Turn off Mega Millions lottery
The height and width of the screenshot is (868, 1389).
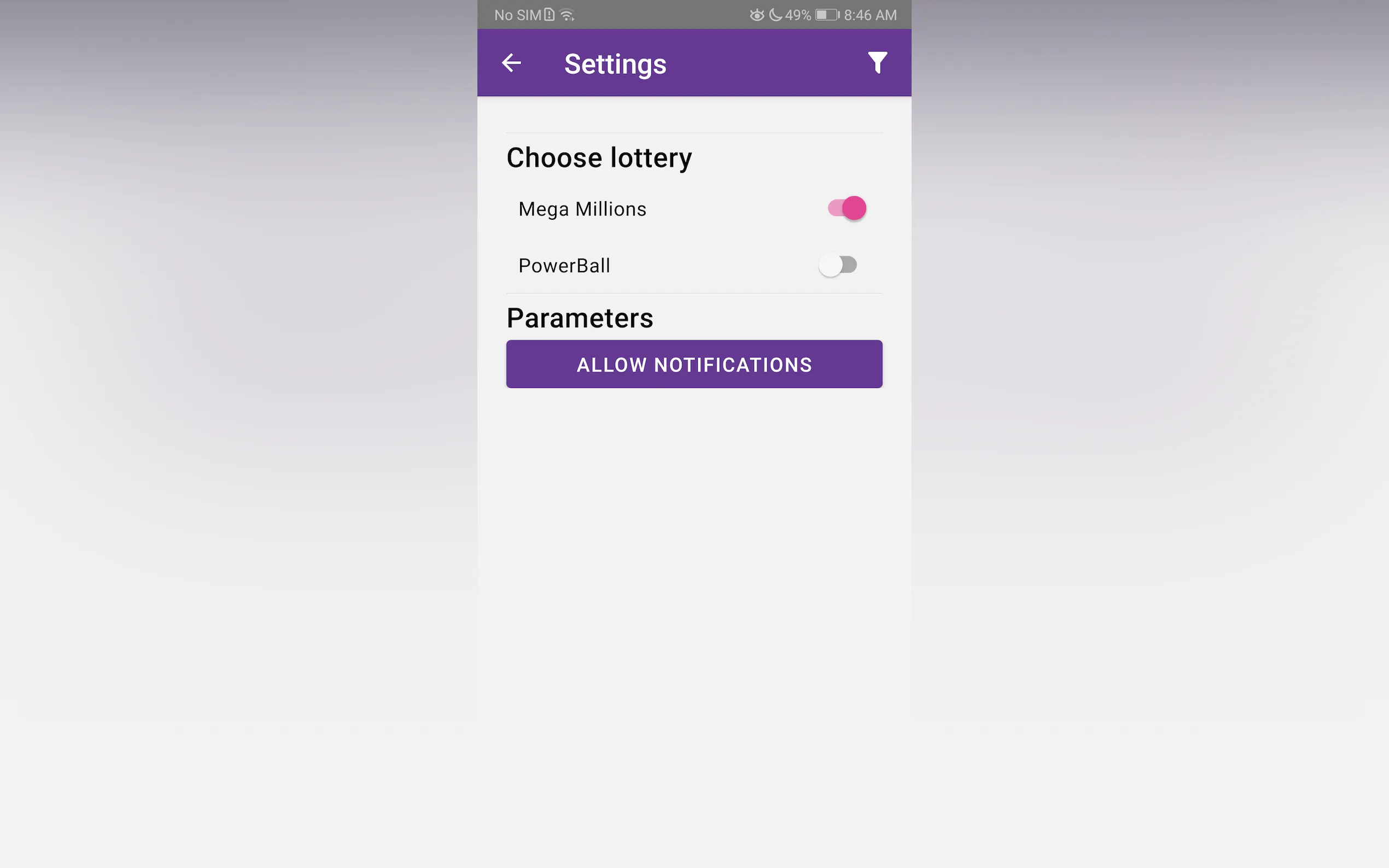847,208
